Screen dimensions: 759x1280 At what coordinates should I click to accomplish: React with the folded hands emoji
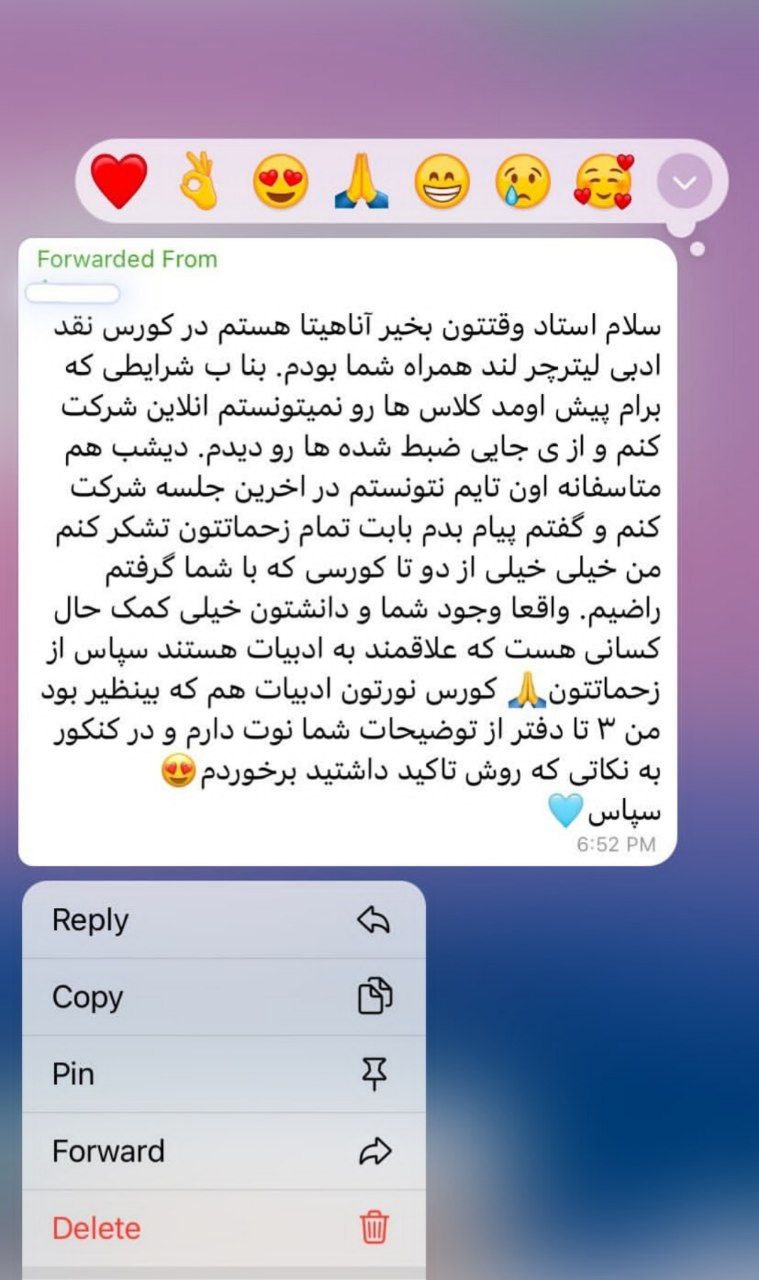coord(361,182)
